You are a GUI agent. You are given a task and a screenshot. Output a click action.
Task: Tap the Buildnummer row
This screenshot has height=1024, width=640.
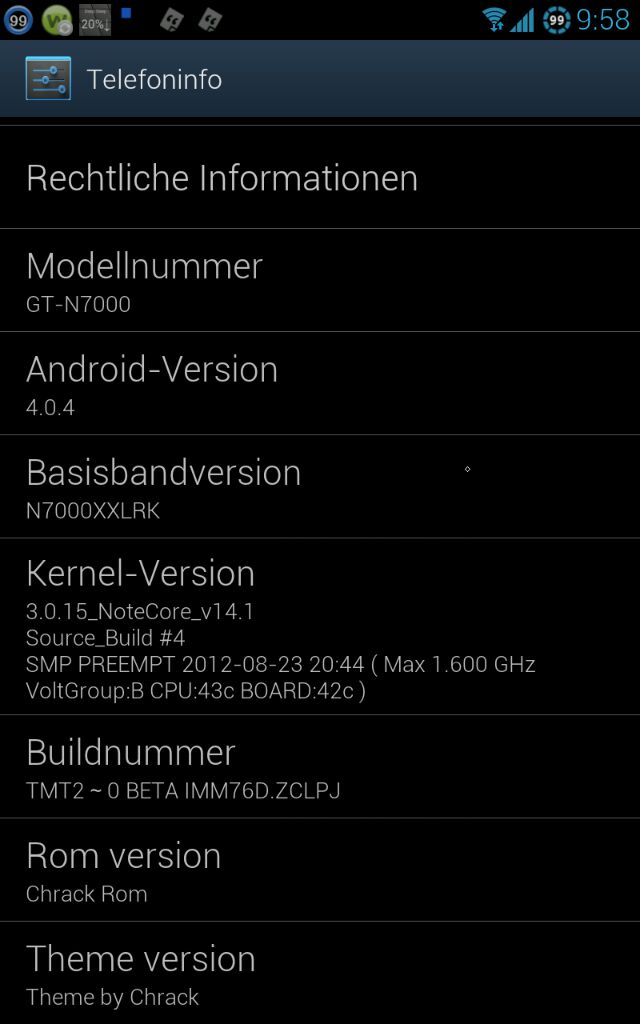point(320,766)
